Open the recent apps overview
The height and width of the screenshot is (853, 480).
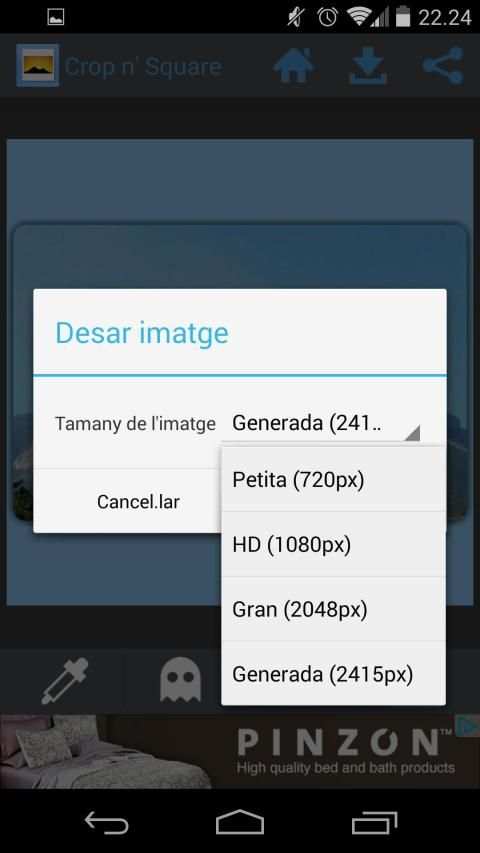coord(374,823)
